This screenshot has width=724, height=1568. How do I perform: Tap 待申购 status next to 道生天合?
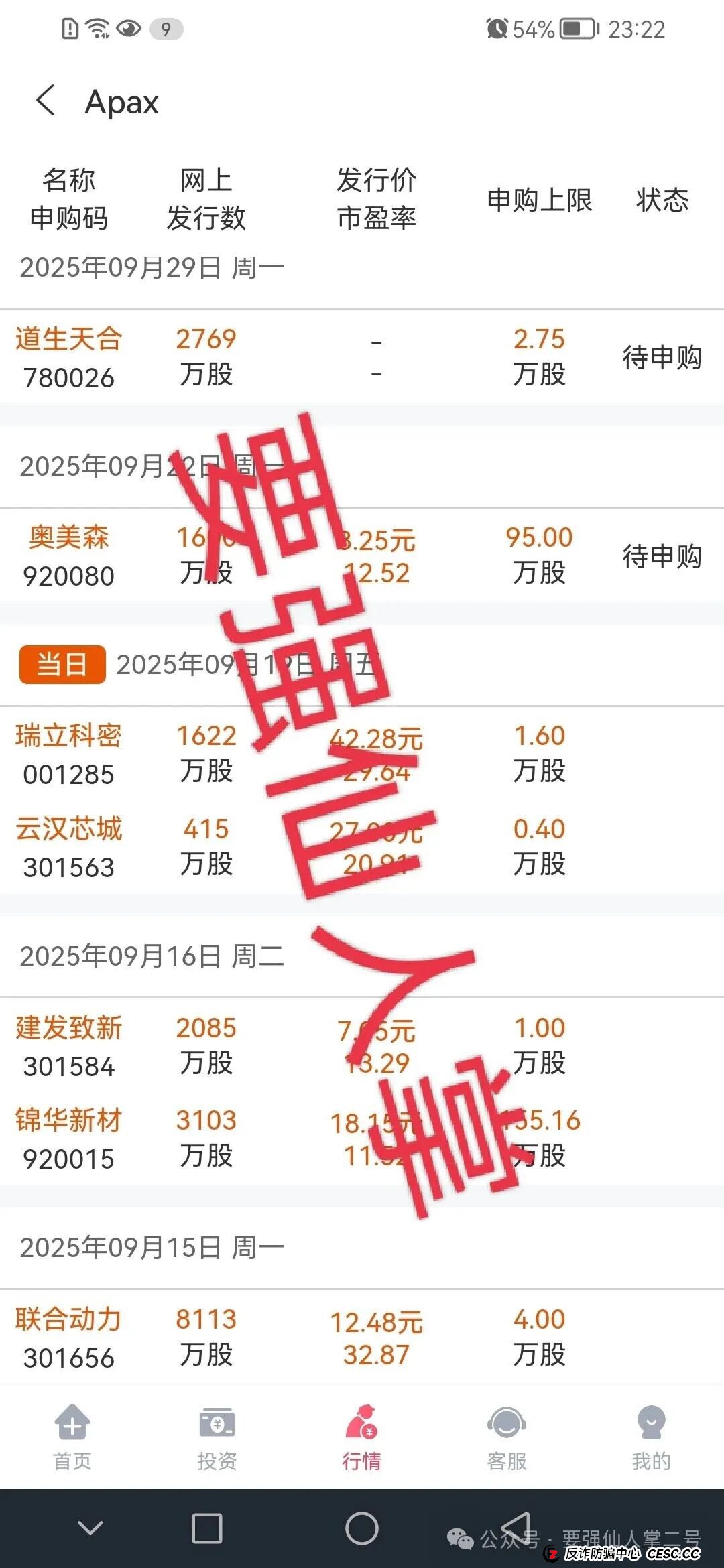(x=662, y=358)
